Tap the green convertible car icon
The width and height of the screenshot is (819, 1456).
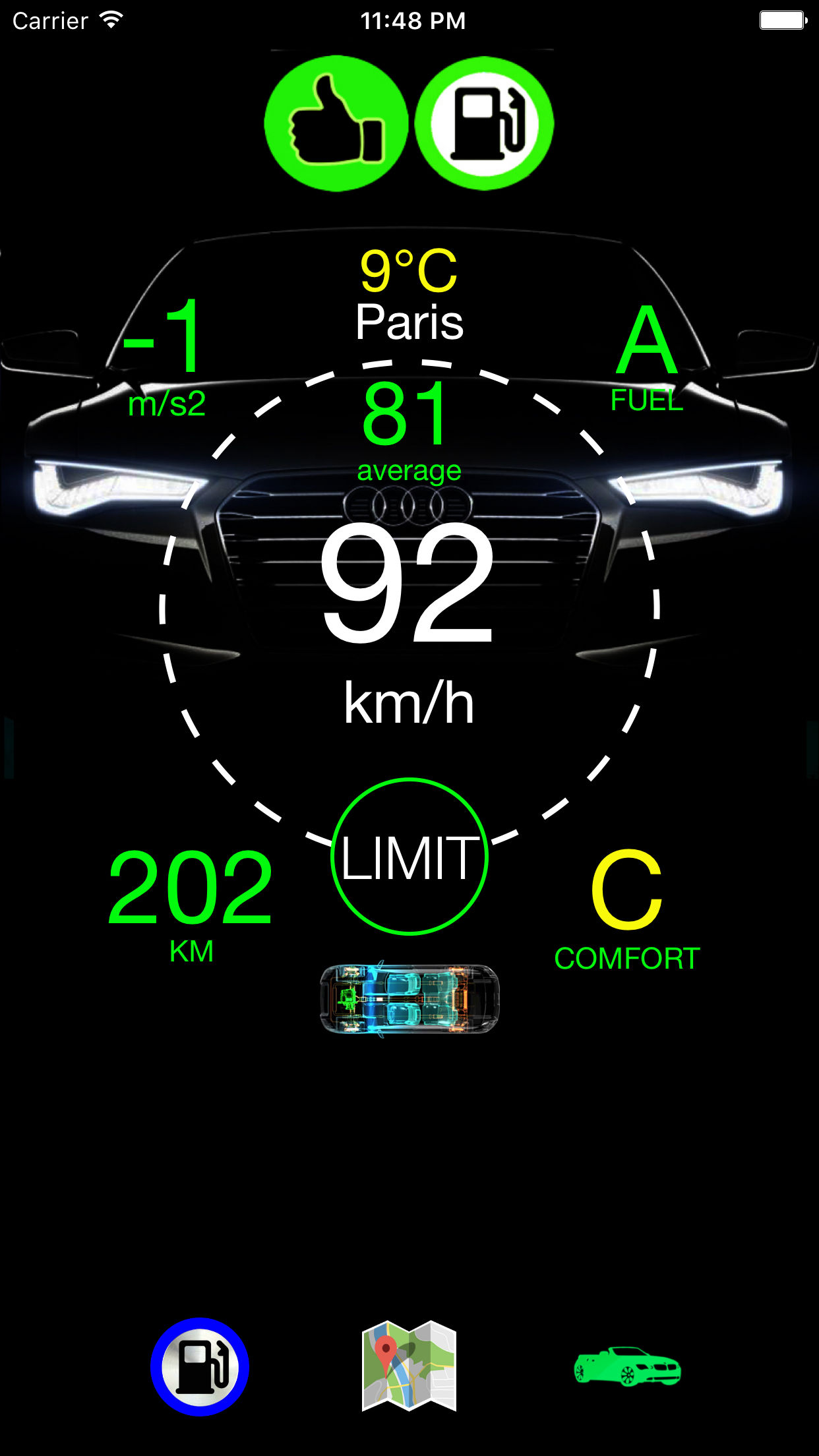tap(627, 1366)
